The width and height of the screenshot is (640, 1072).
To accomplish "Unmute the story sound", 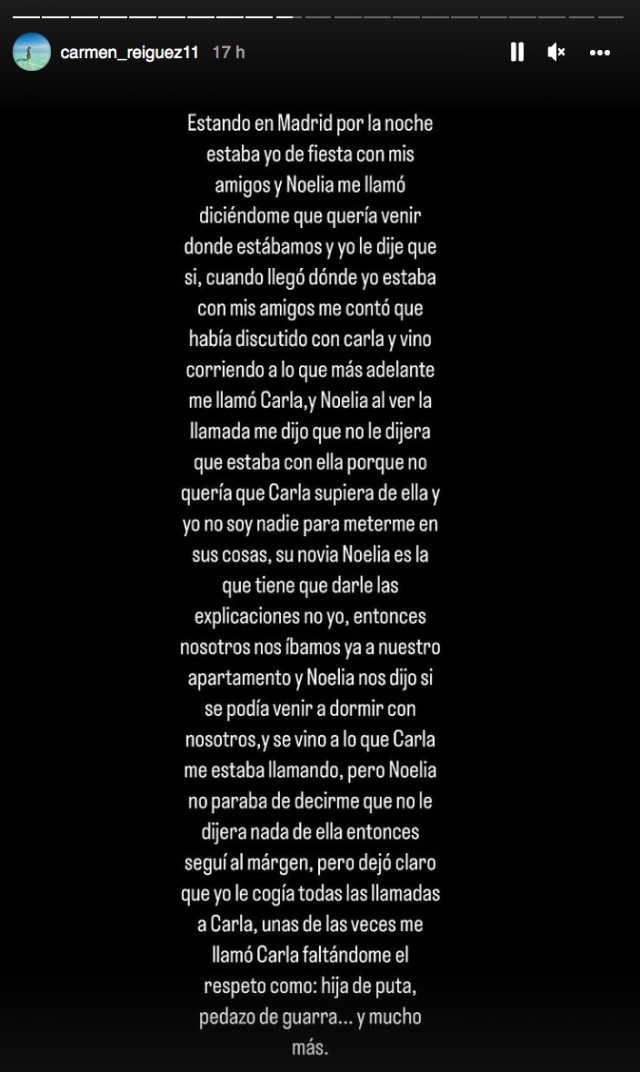I will 557,52.
